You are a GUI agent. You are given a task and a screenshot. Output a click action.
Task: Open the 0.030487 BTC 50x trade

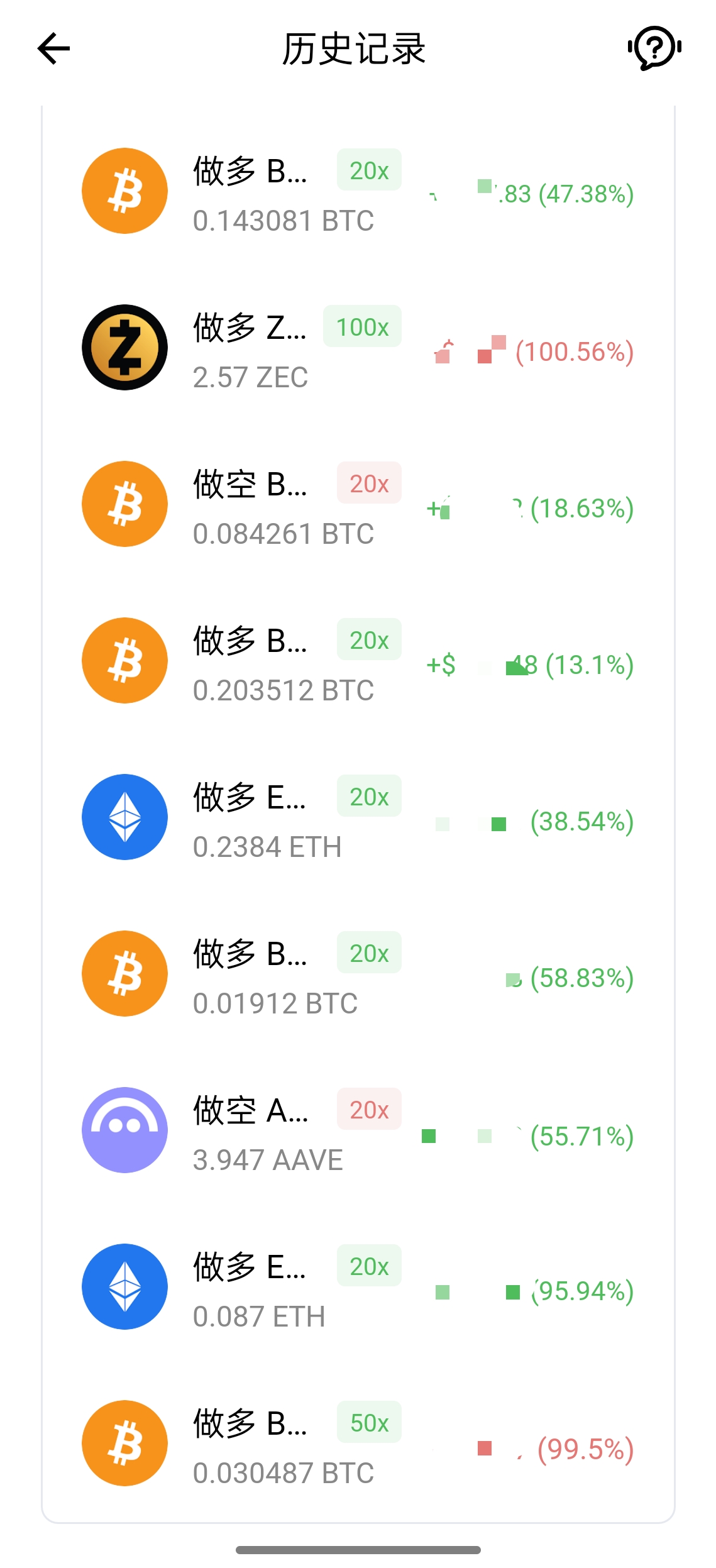357,1444
